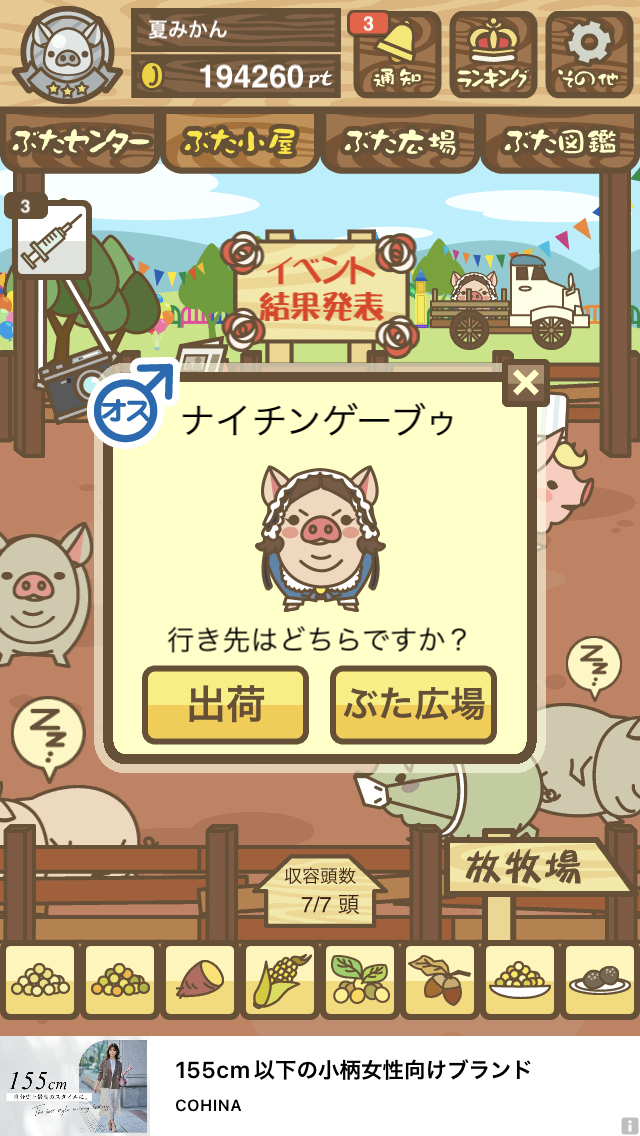Screen dimensions: 640x1136
Task: Send the pig to ぶた広場 in the dialog
Action: click(413, 705)
